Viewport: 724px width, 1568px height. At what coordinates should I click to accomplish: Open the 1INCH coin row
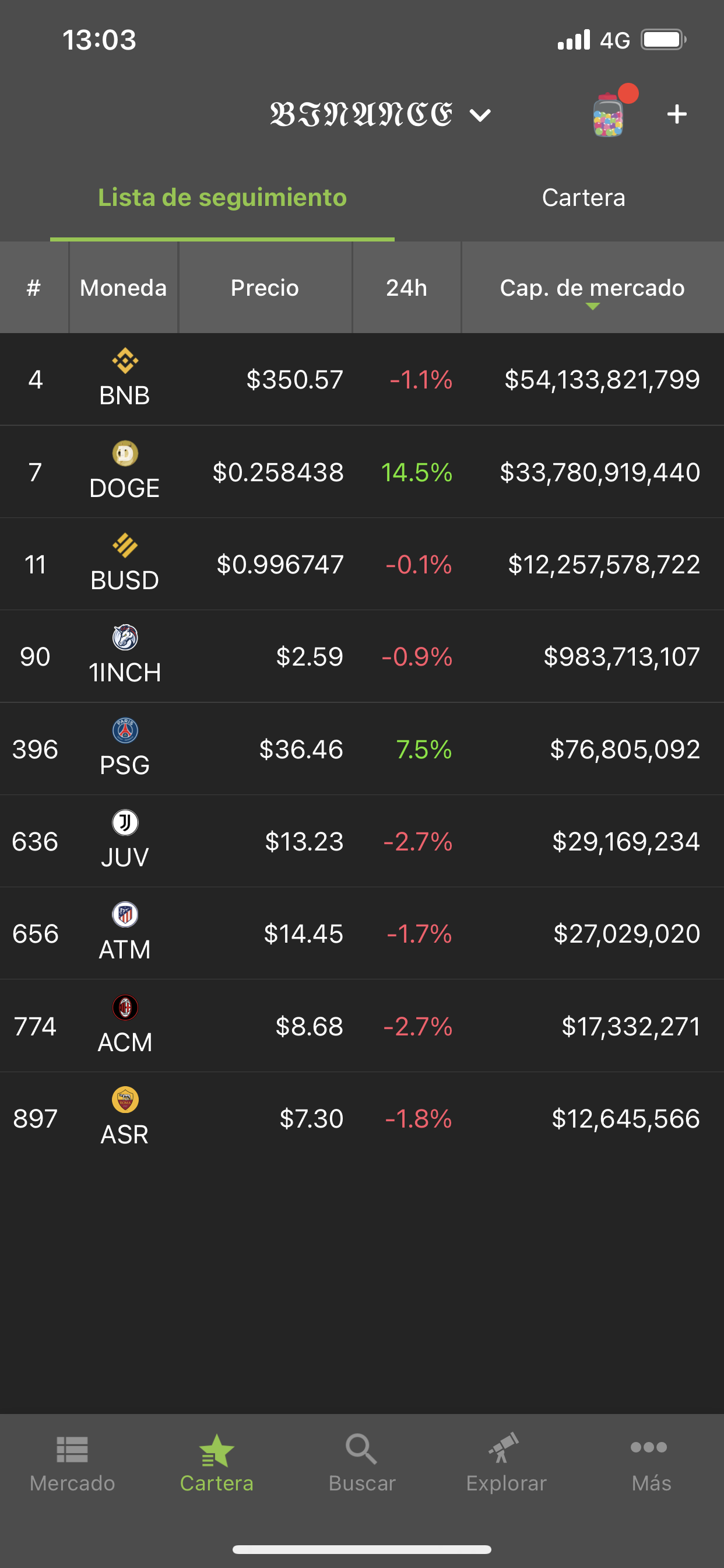(x=362, y=657)
